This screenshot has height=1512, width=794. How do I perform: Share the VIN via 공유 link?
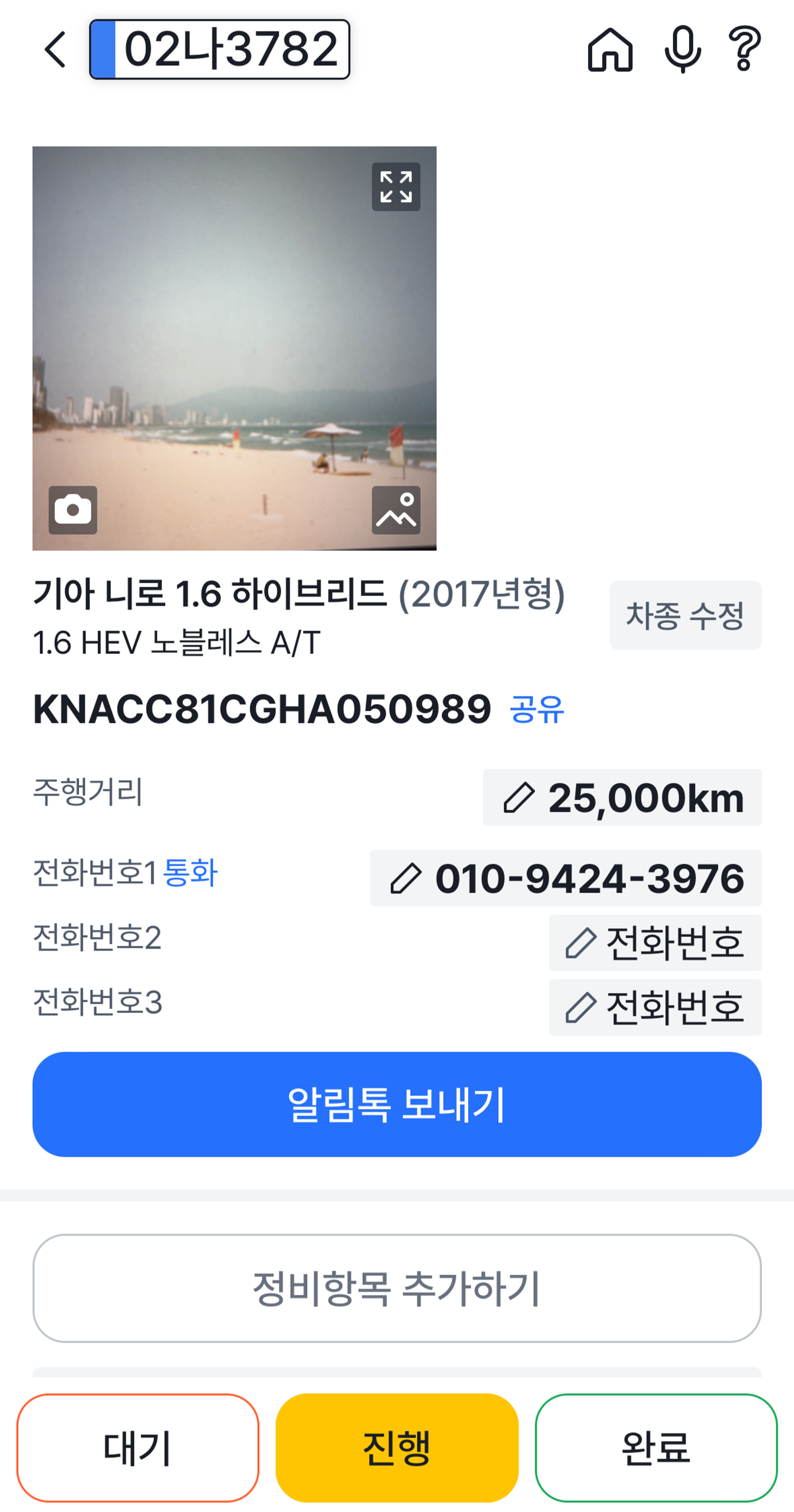click(x=536, y=709)
